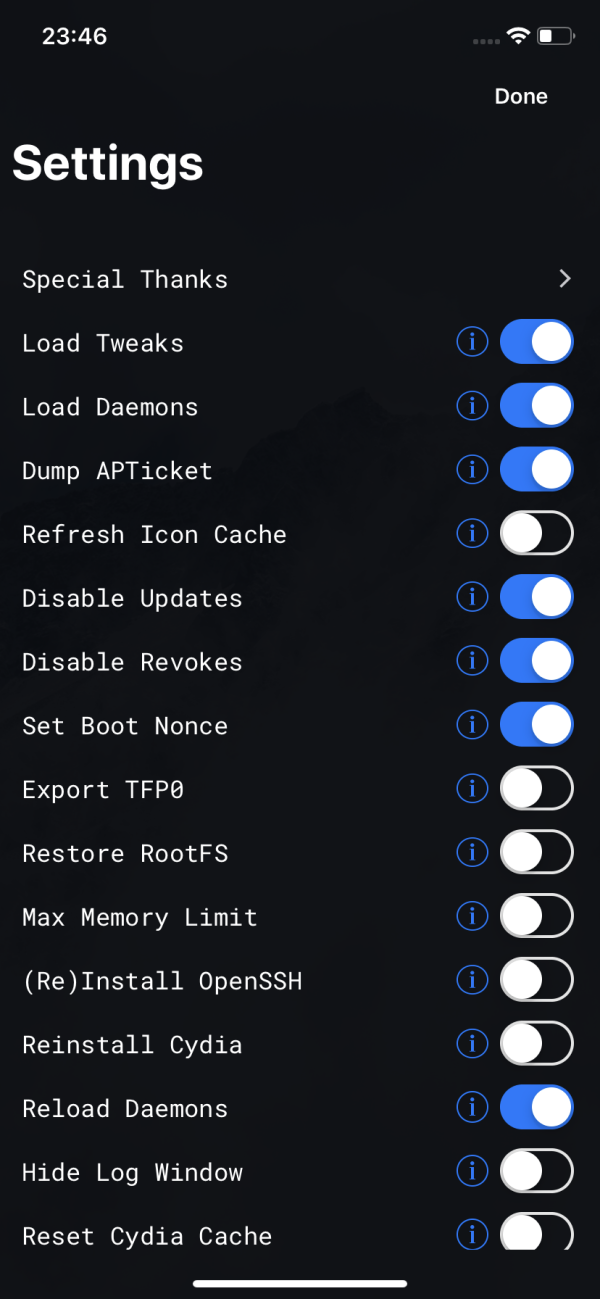600x1299 pixels.
Task: Switch off Disable Updates
Action: click(536, 597)
